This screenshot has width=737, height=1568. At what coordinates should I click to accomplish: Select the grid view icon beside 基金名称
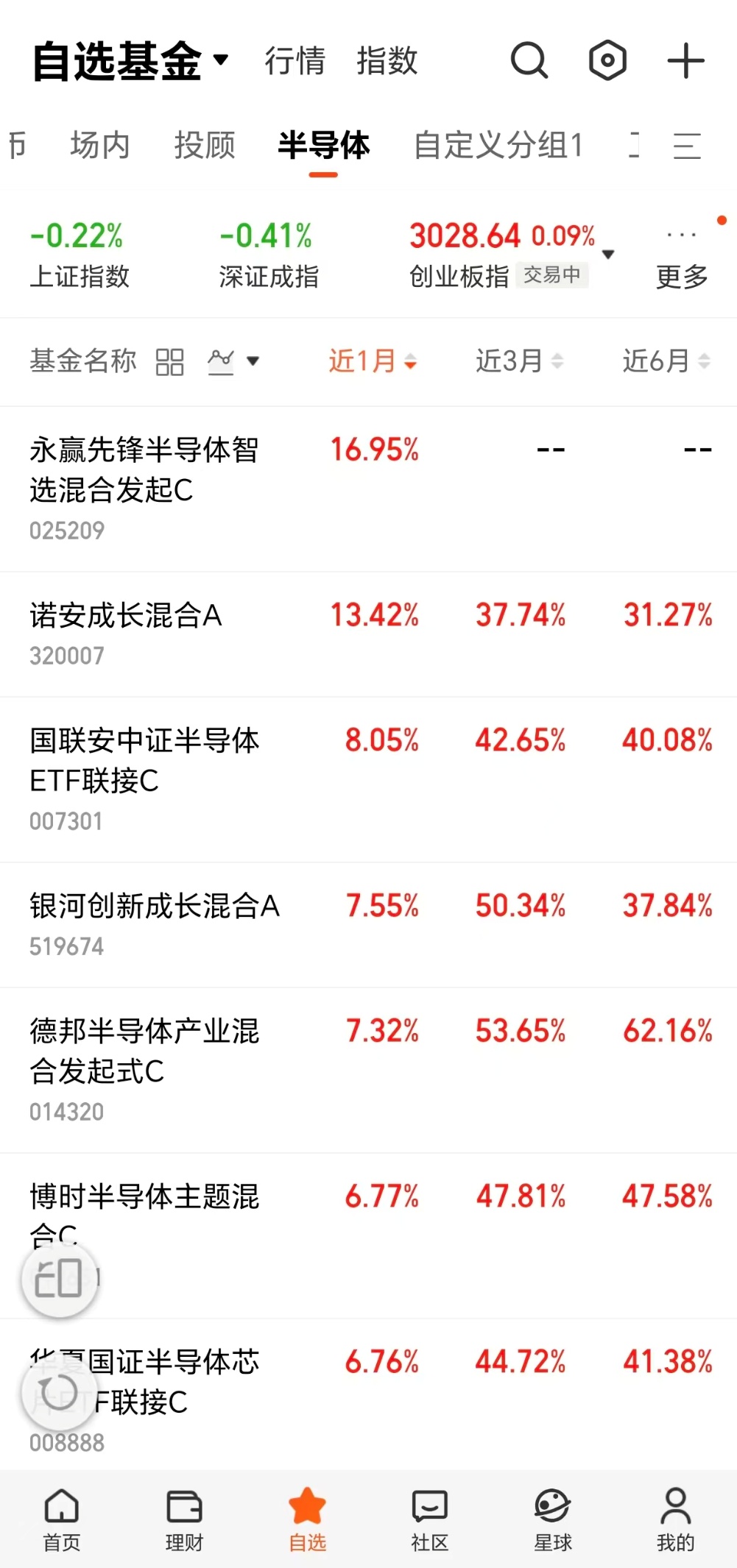(169, 361)
